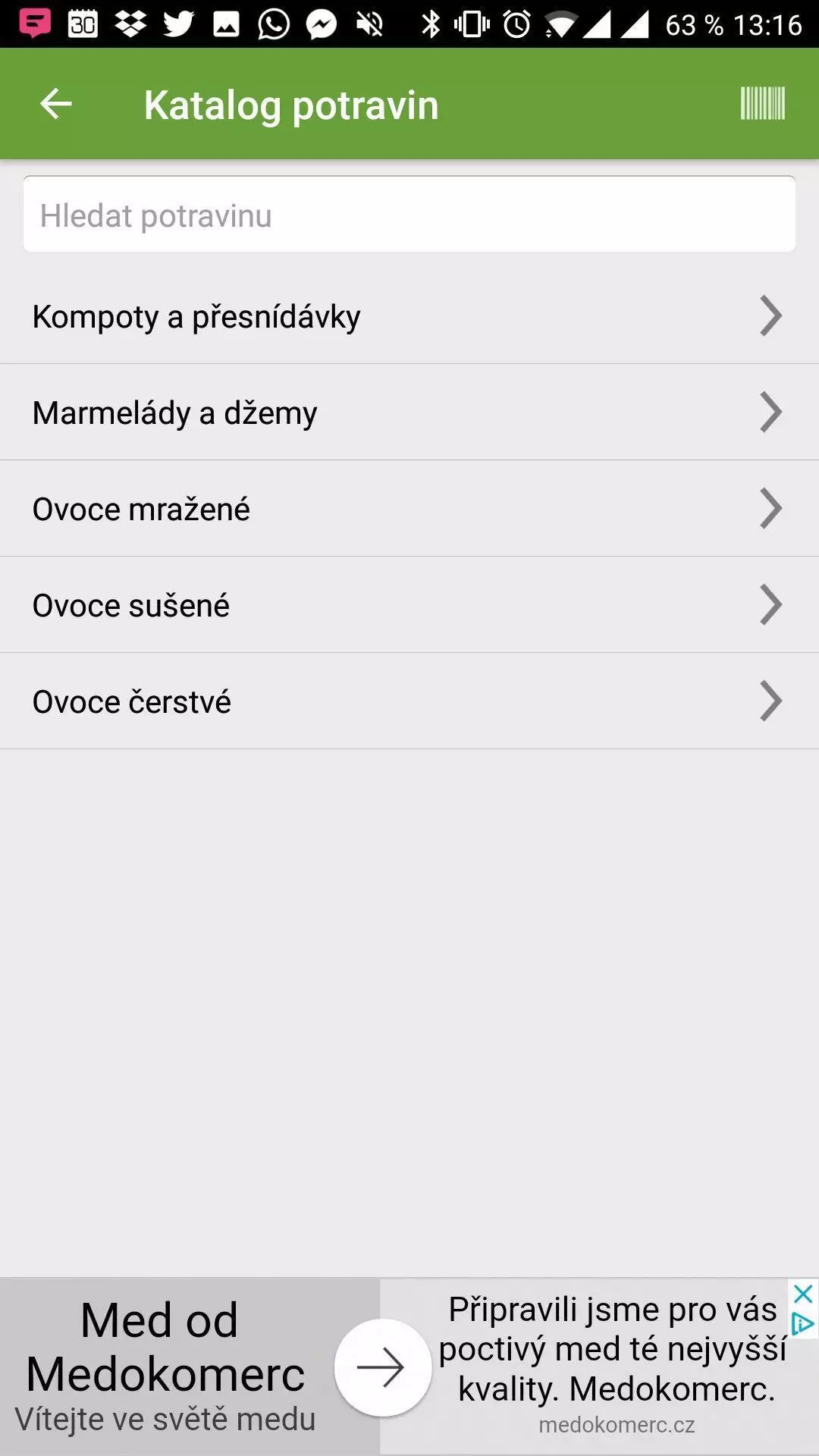Open Ovoce sušené category

pyautogui.click(x=409, y=605)
